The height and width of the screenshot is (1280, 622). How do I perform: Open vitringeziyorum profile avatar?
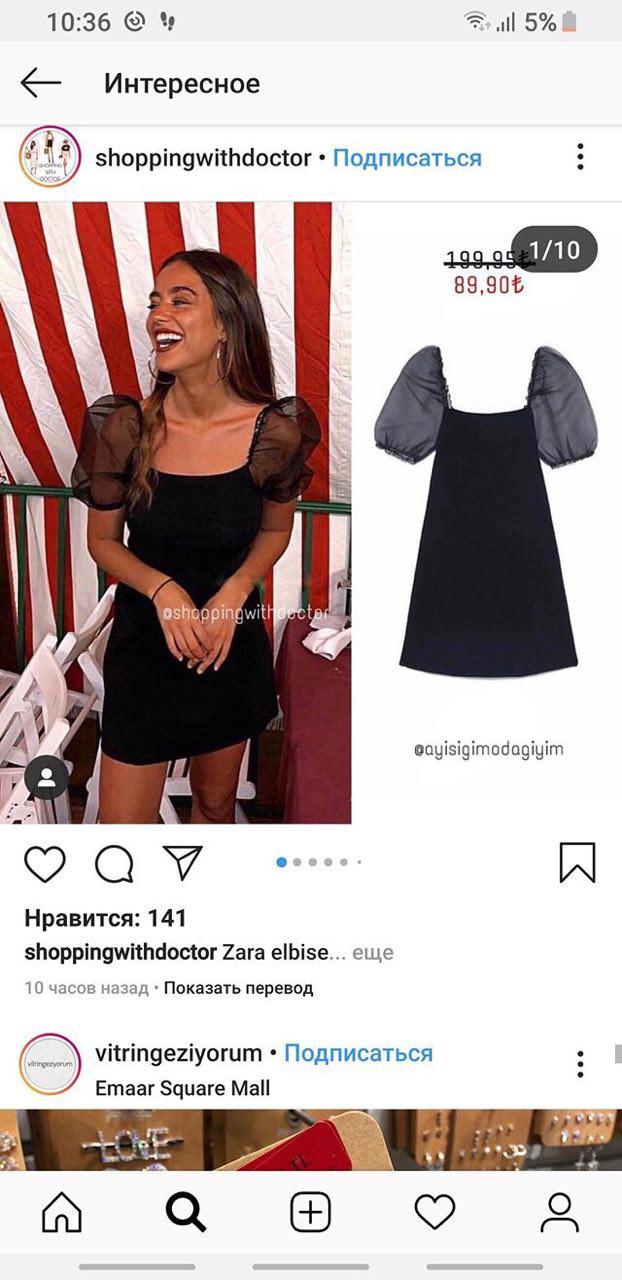point(50,1064)
